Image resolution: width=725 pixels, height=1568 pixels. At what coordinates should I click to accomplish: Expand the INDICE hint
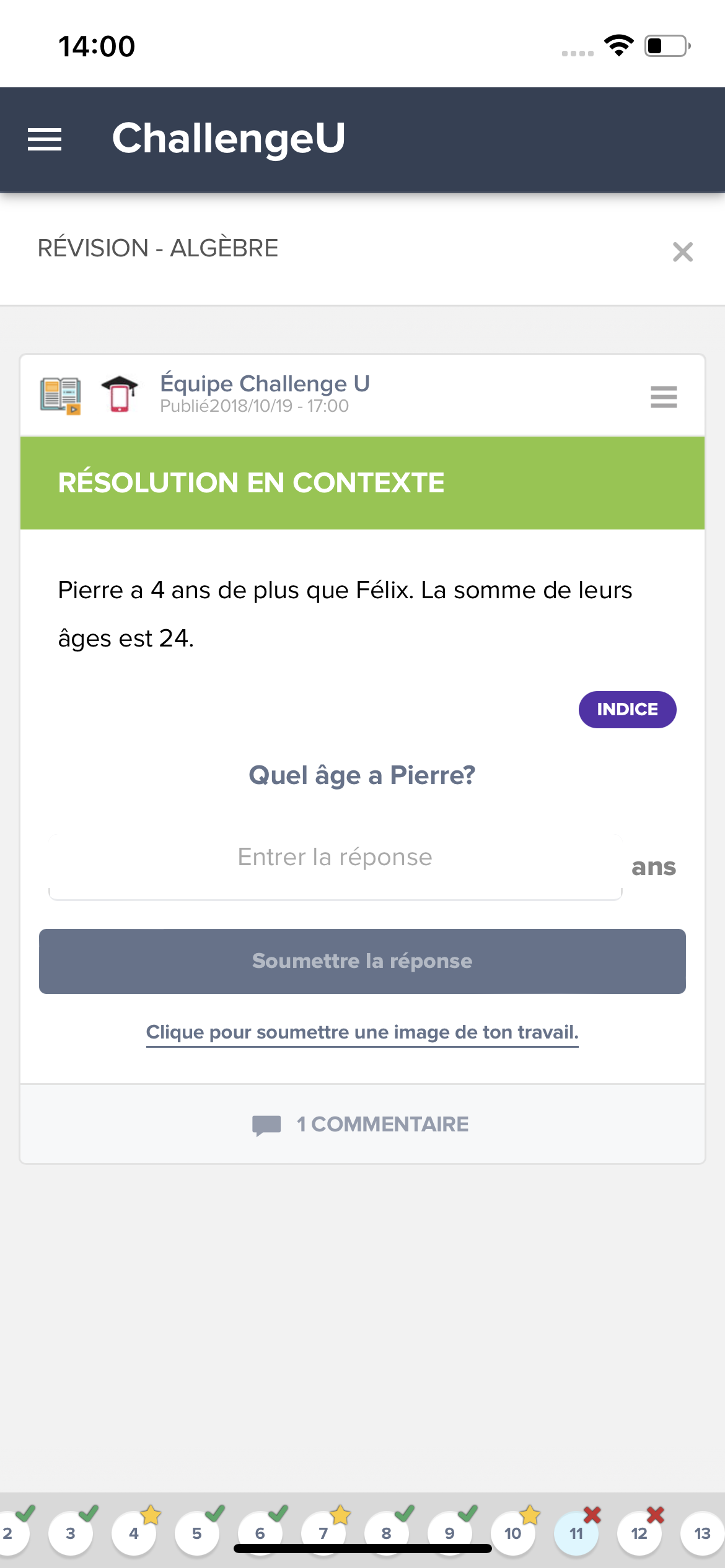627,709
